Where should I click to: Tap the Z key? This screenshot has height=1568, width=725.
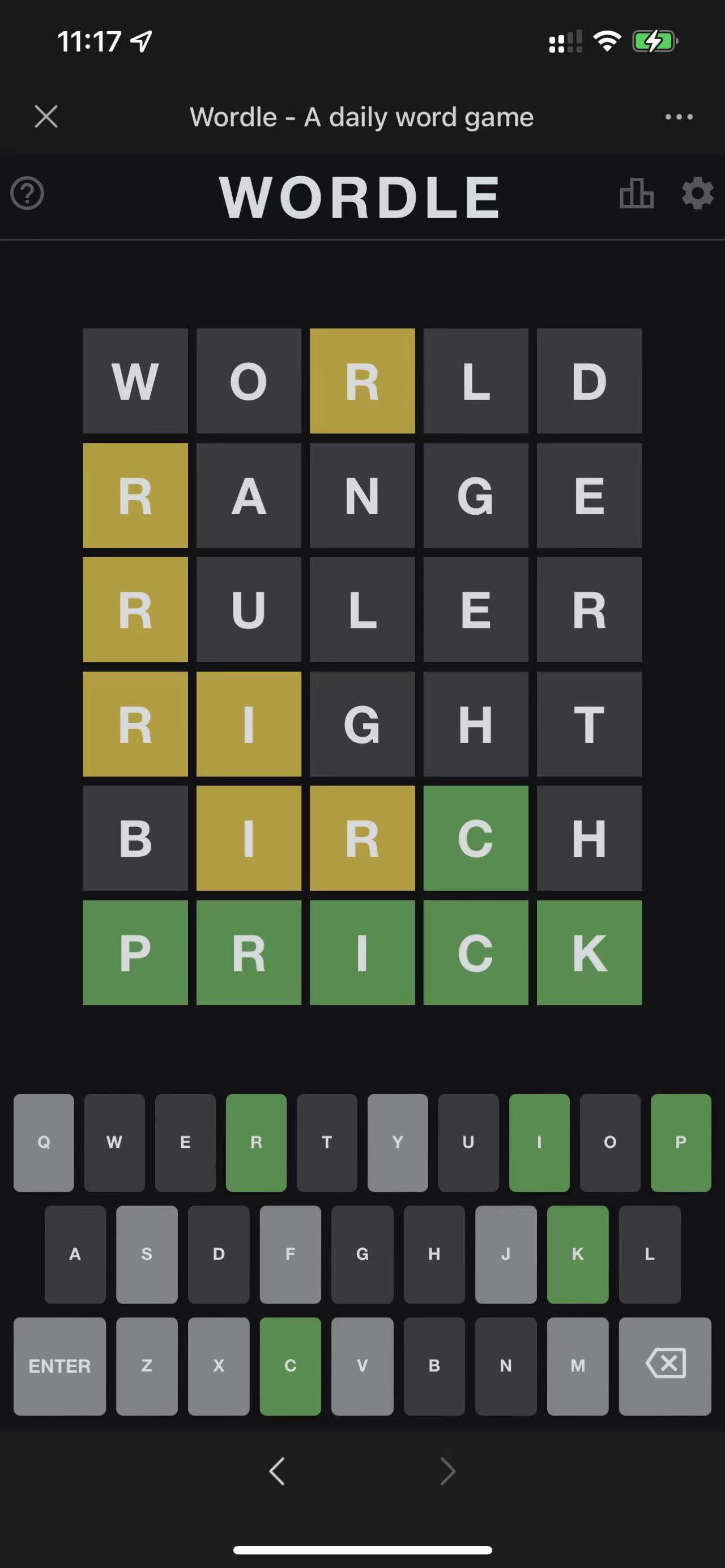[147, 1366]
